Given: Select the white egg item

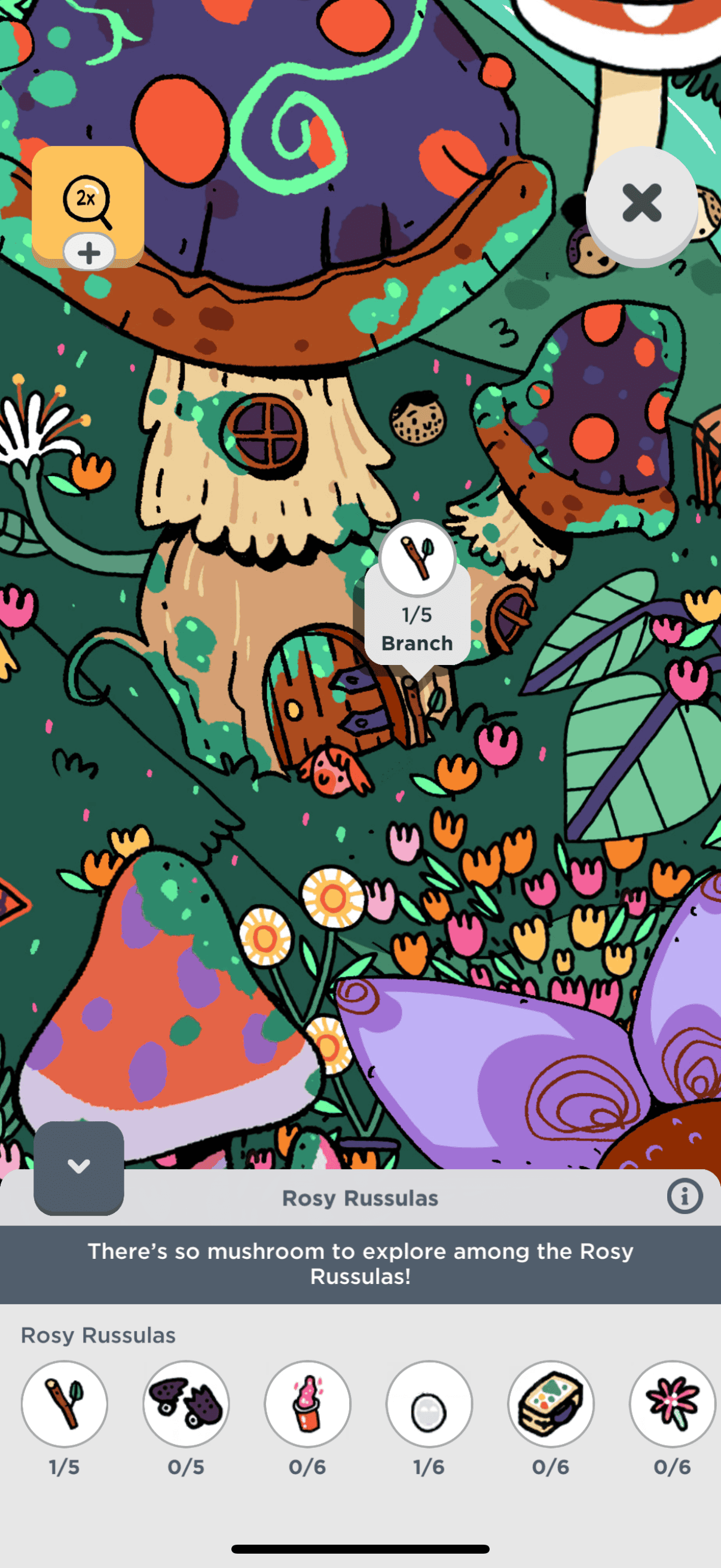Looking at the screenshot, I should 429,1404.
